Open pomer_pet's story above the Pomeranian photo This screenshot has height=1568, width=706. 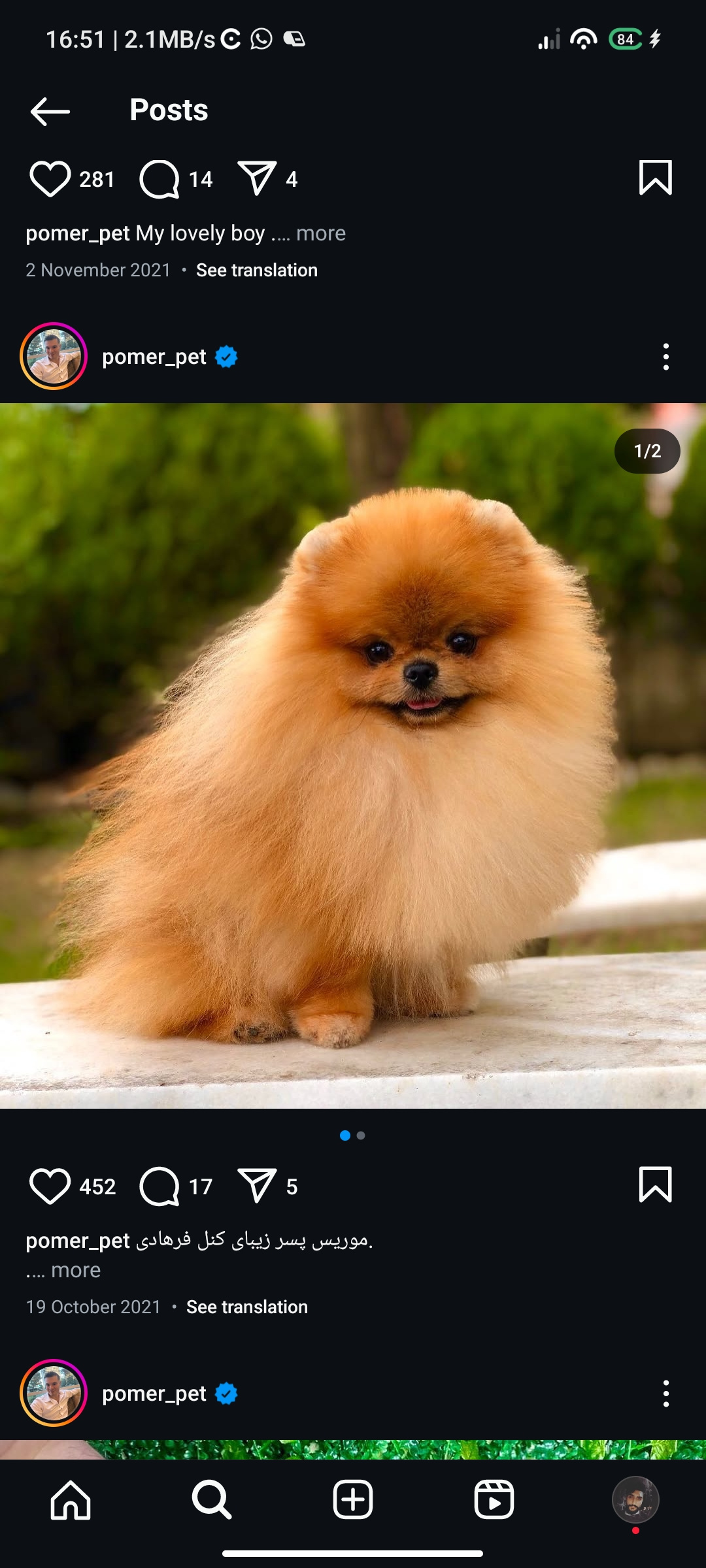tap(54, 357)
